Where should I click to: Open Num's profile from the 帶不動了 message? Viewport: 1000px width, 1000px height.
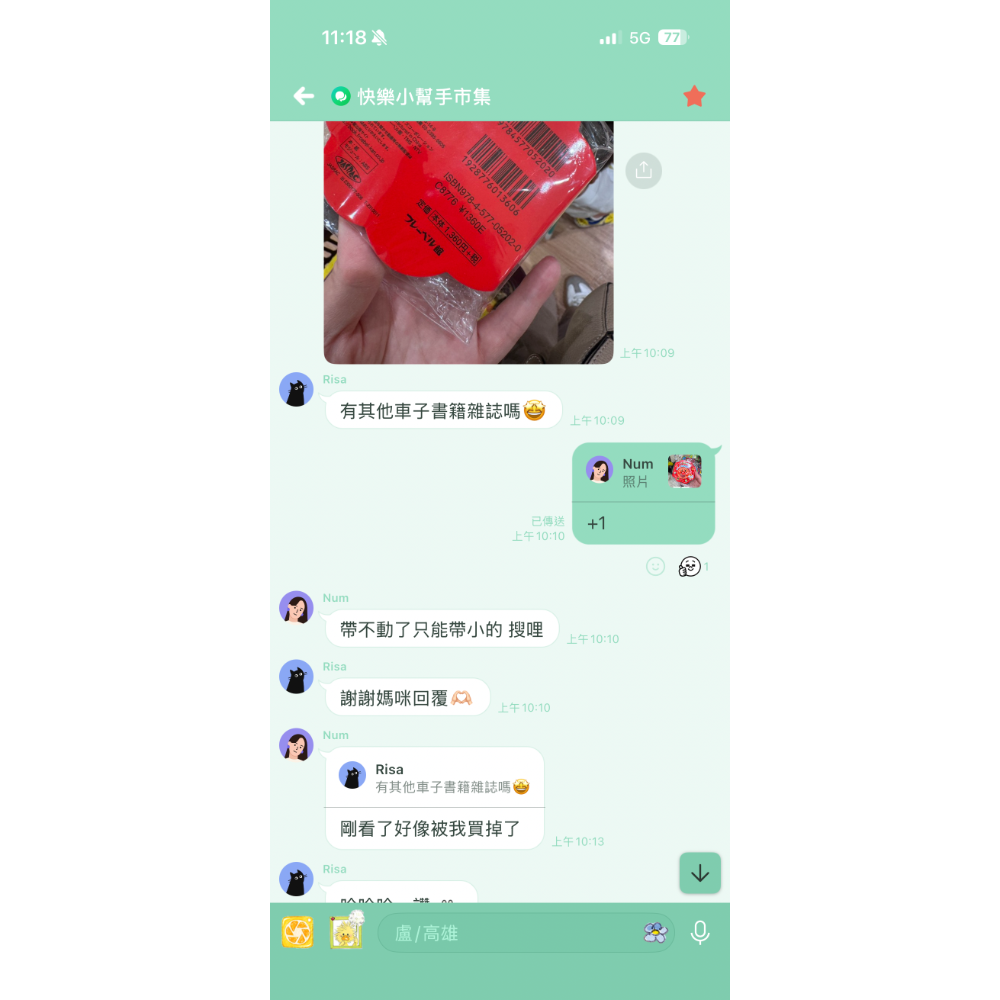pos(297,607)
